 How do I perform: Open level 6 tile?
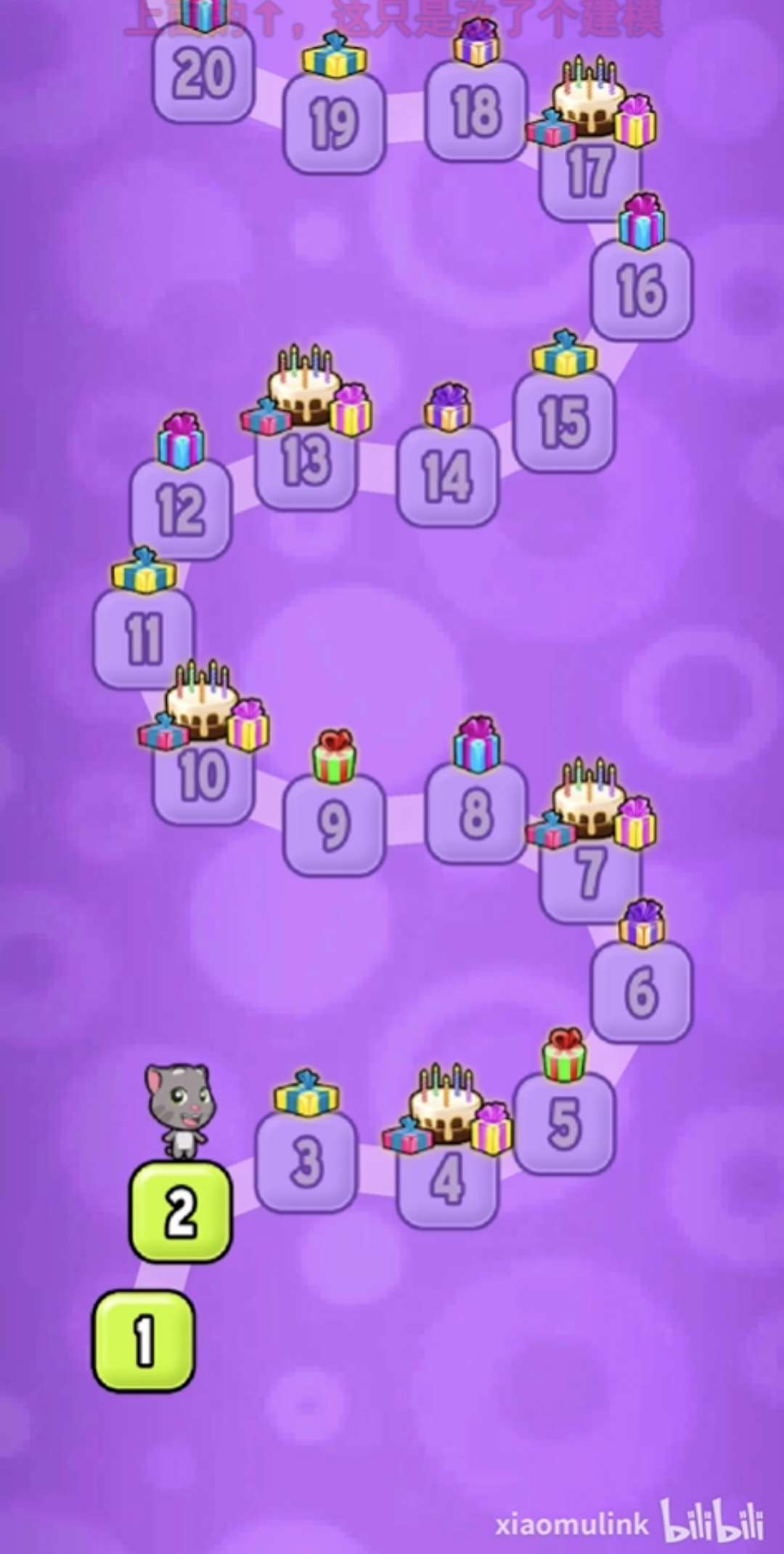click(642, 991)
